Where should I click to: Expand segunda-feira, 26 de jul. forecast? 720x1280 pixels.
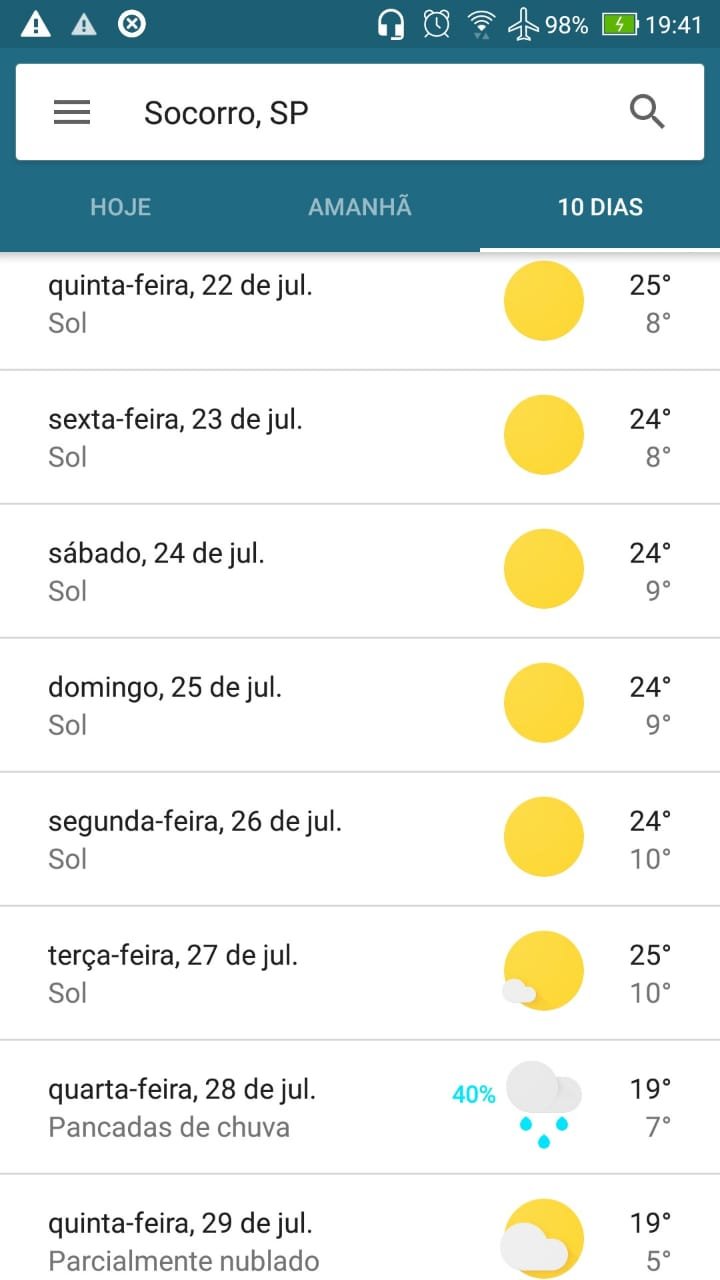(360, 839)
